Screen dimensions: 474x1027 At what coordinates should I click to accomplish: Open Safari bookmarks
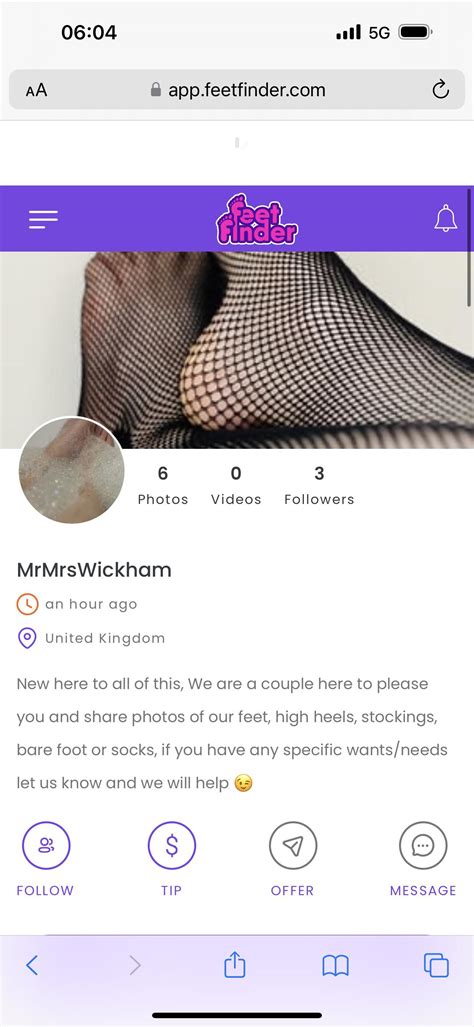(x=335, y=965)
